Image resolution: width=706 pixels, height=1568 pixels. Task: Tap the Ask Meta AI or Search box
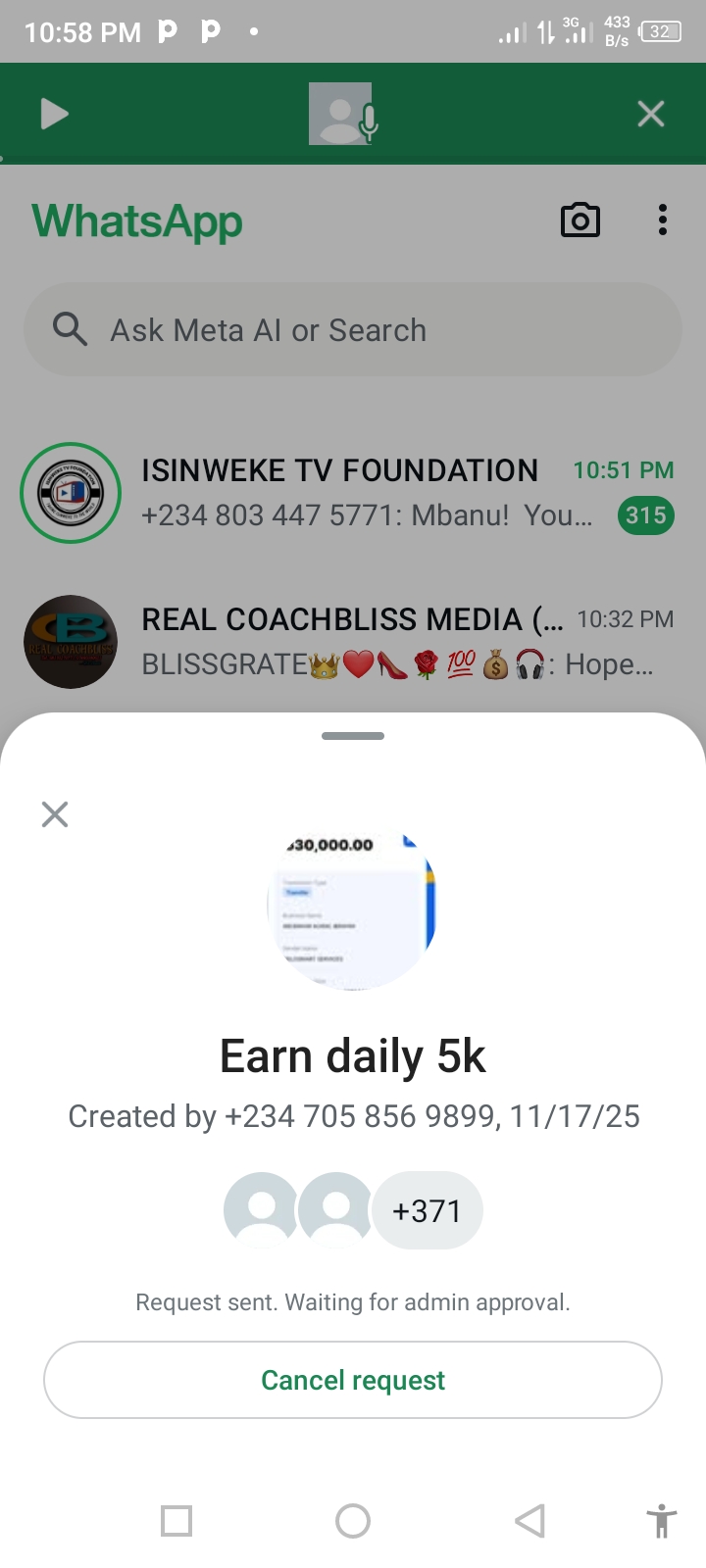[x=353, y=330]
